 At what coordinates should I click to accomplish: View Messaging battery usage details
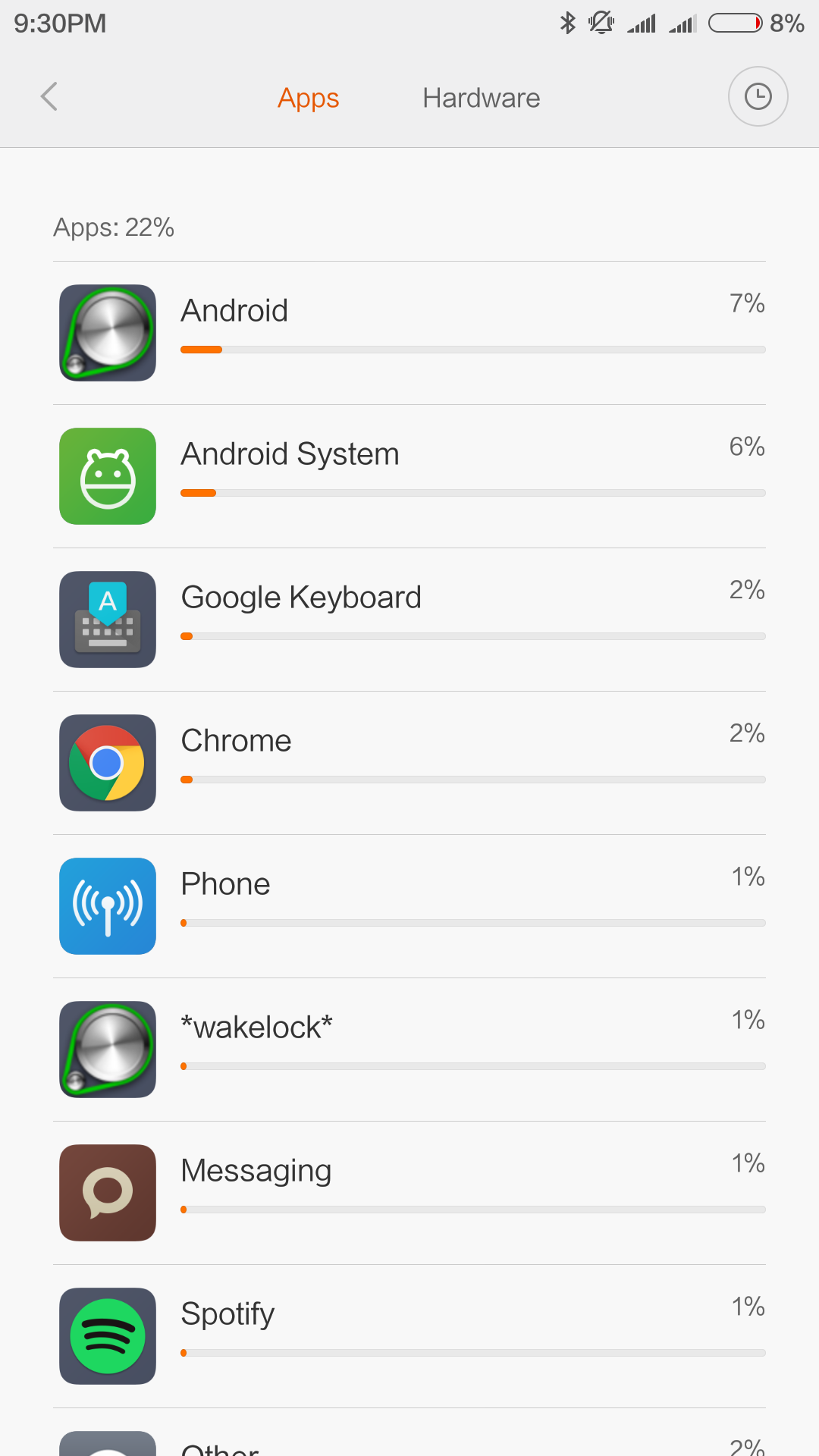tap(409, 1193)
